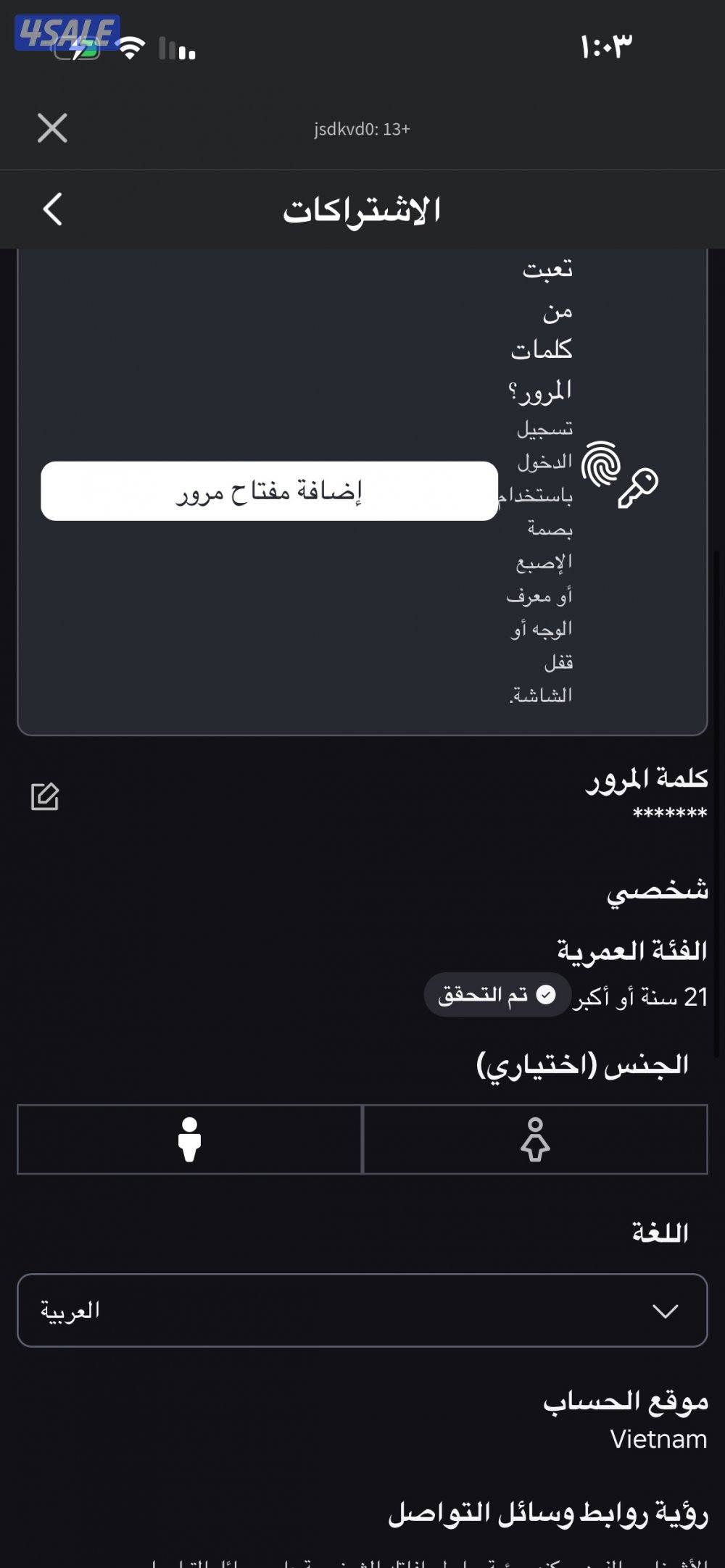The height and width of the screenshot is (1568, 725).
Task: Toggle male gender selection option
Action: (189, 1139)
